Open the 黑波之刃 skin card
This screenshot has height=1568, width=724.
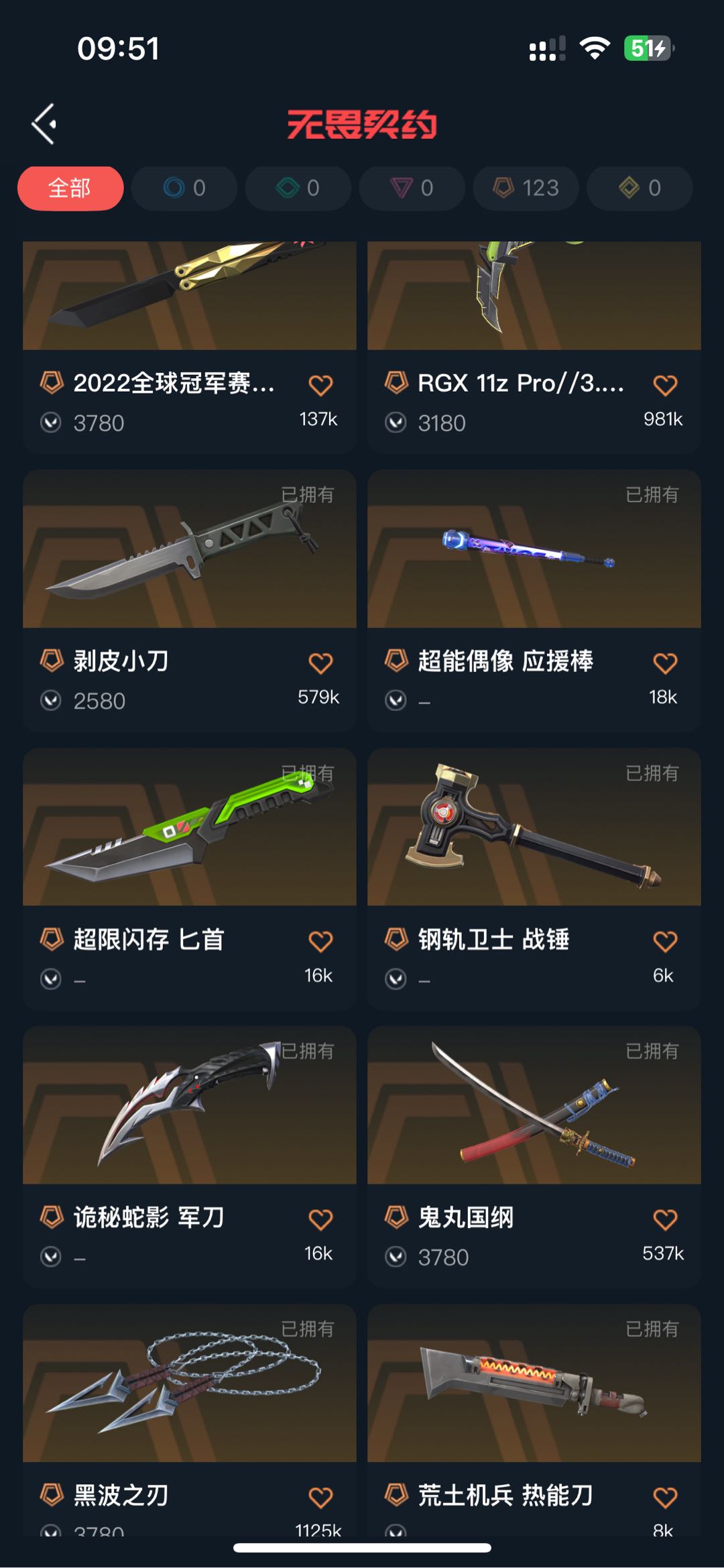pos(190,1385)
